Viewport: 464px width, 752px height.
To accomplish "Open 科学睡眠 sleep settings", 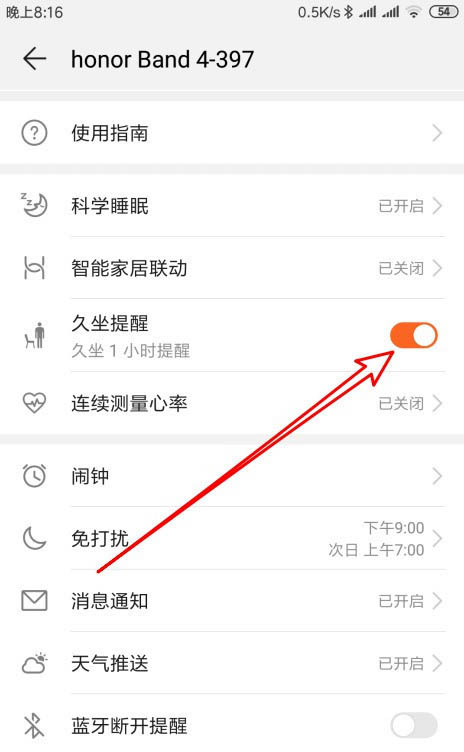I will pyautogui.click(x=232, y=206).
